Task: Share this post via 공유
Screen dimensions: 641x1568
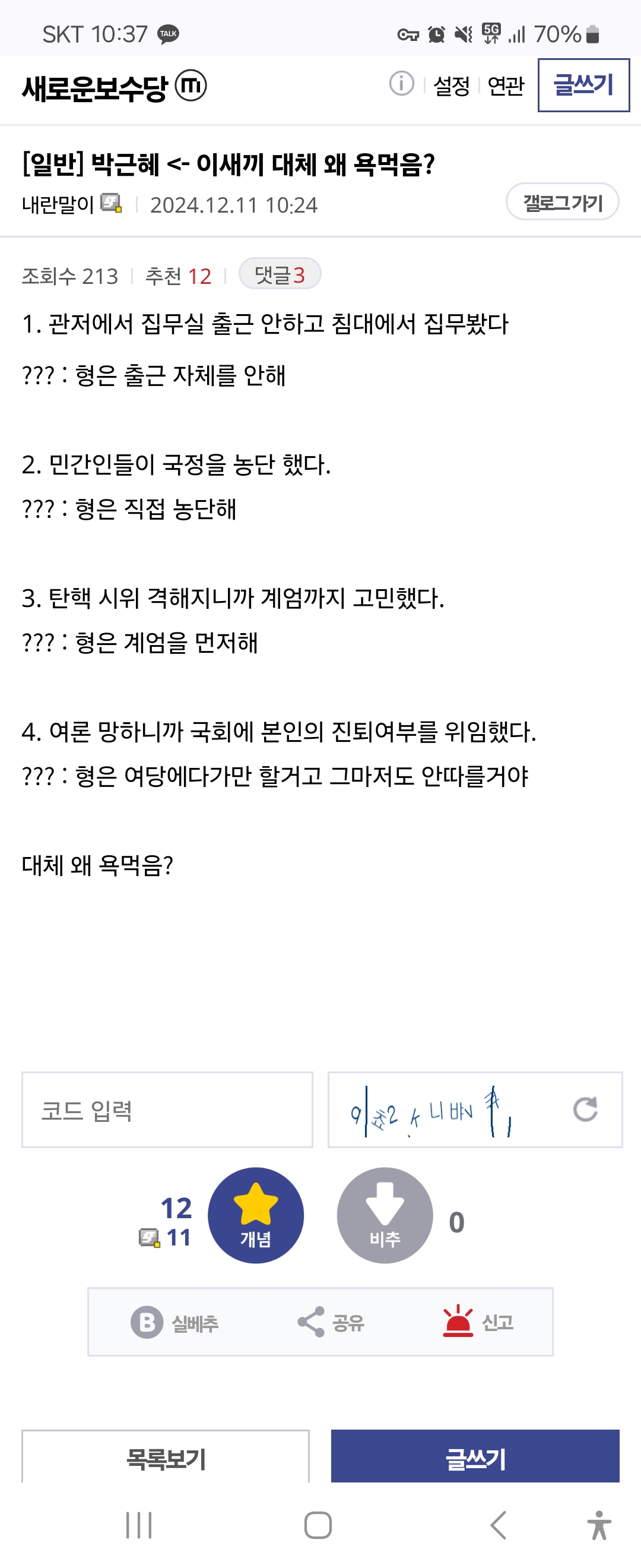Action: [331, 1322]
